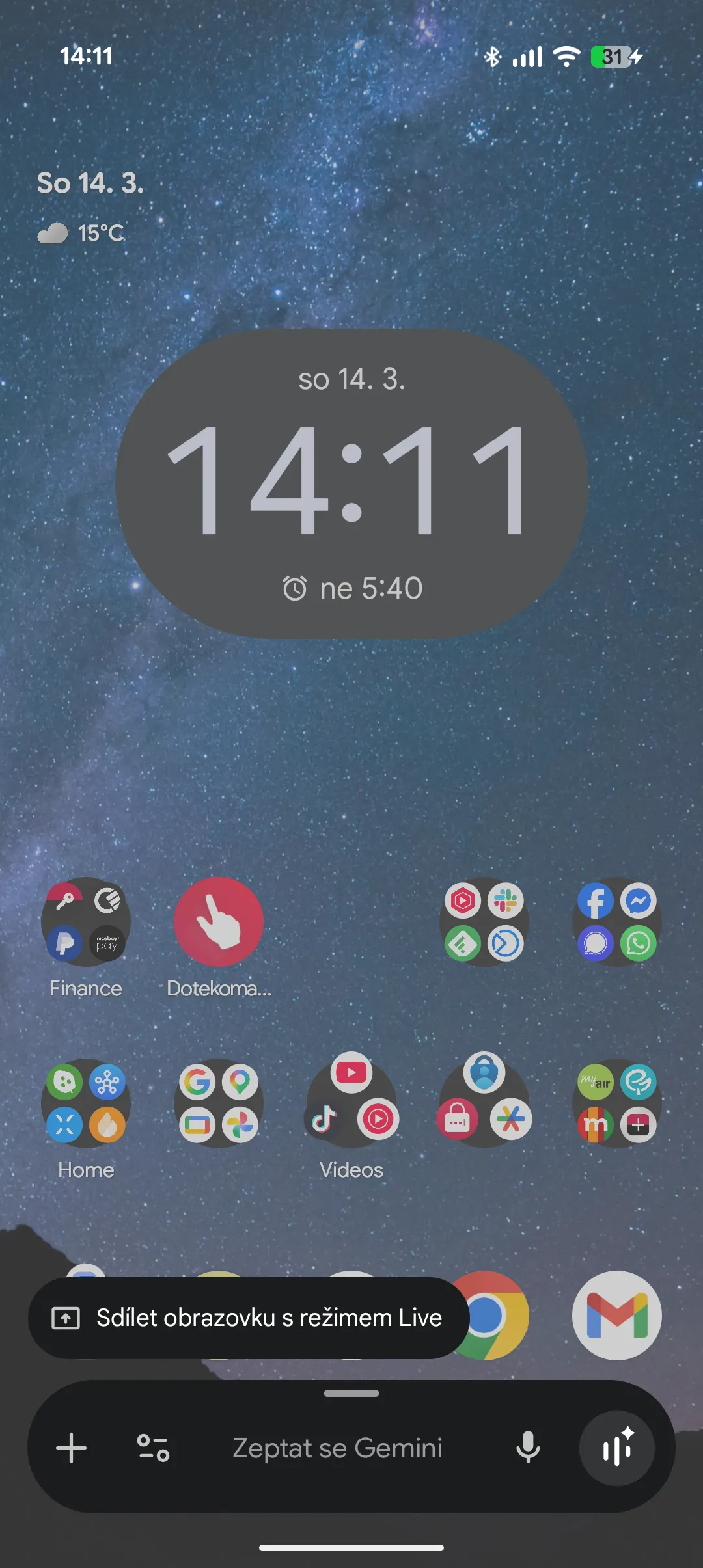
Task: Open Gemini tools settings icon
Action: tap(154, 1448)
